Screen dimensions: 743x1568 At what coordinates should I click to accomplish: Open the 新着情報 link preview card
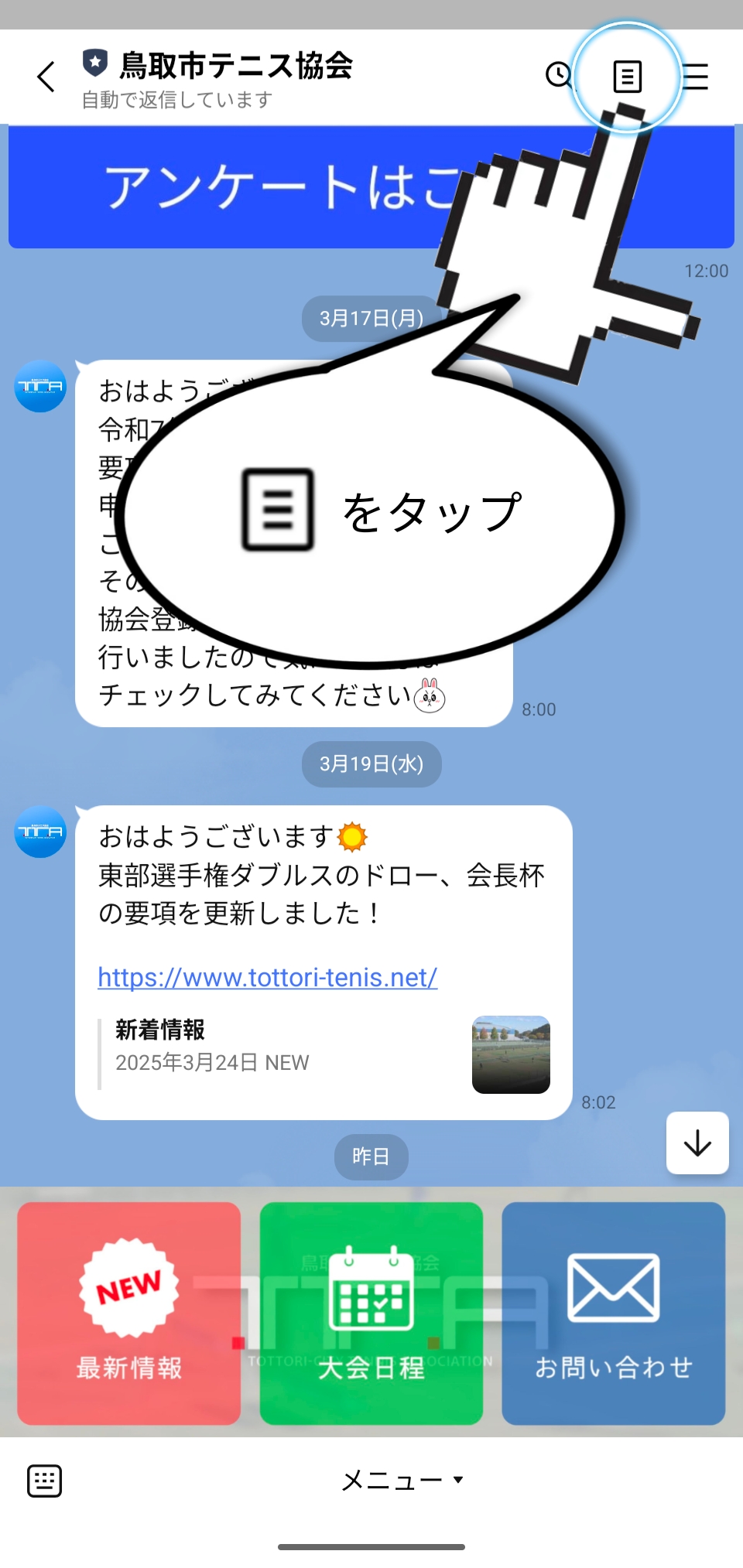[x=325, y=1054]
